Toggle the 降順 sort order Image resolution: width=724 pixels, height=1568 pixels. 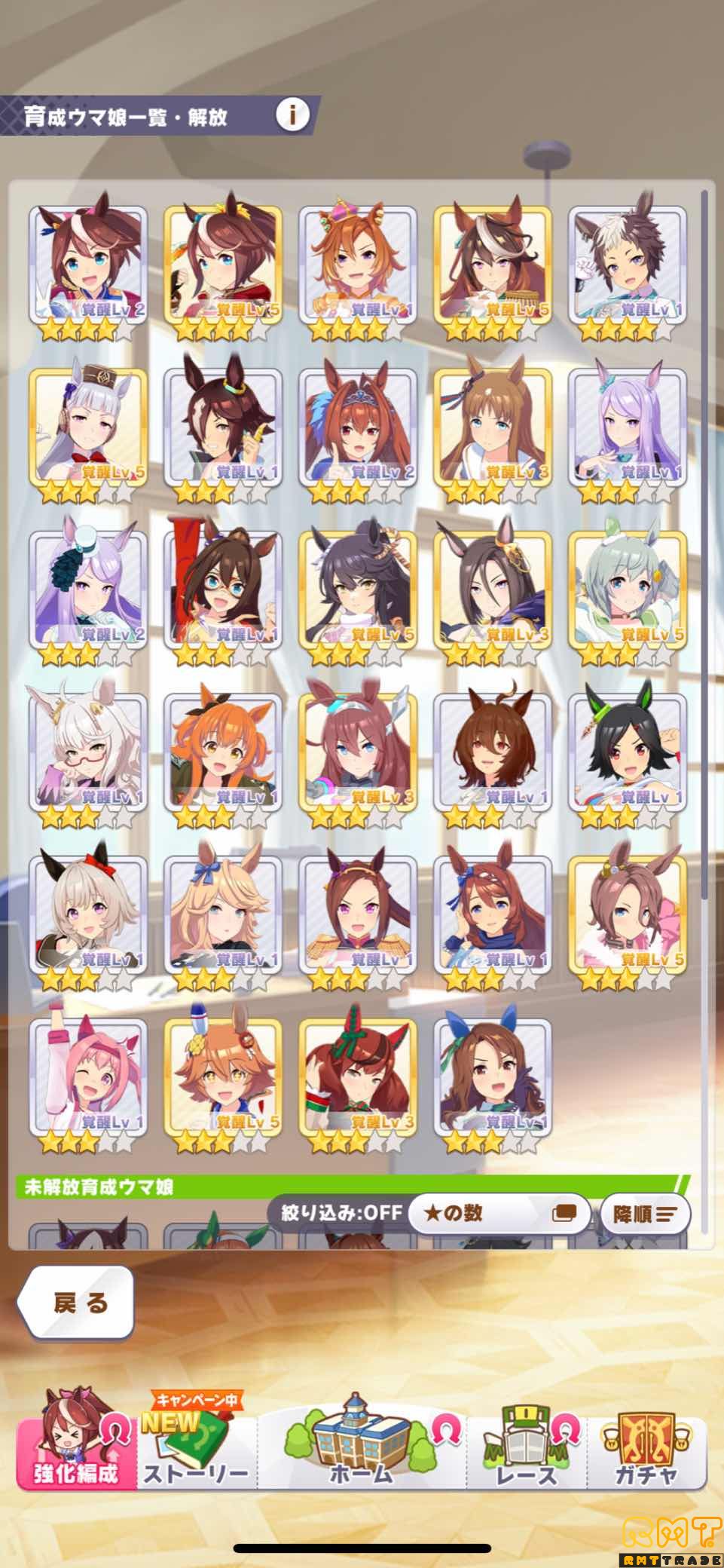644,1214
